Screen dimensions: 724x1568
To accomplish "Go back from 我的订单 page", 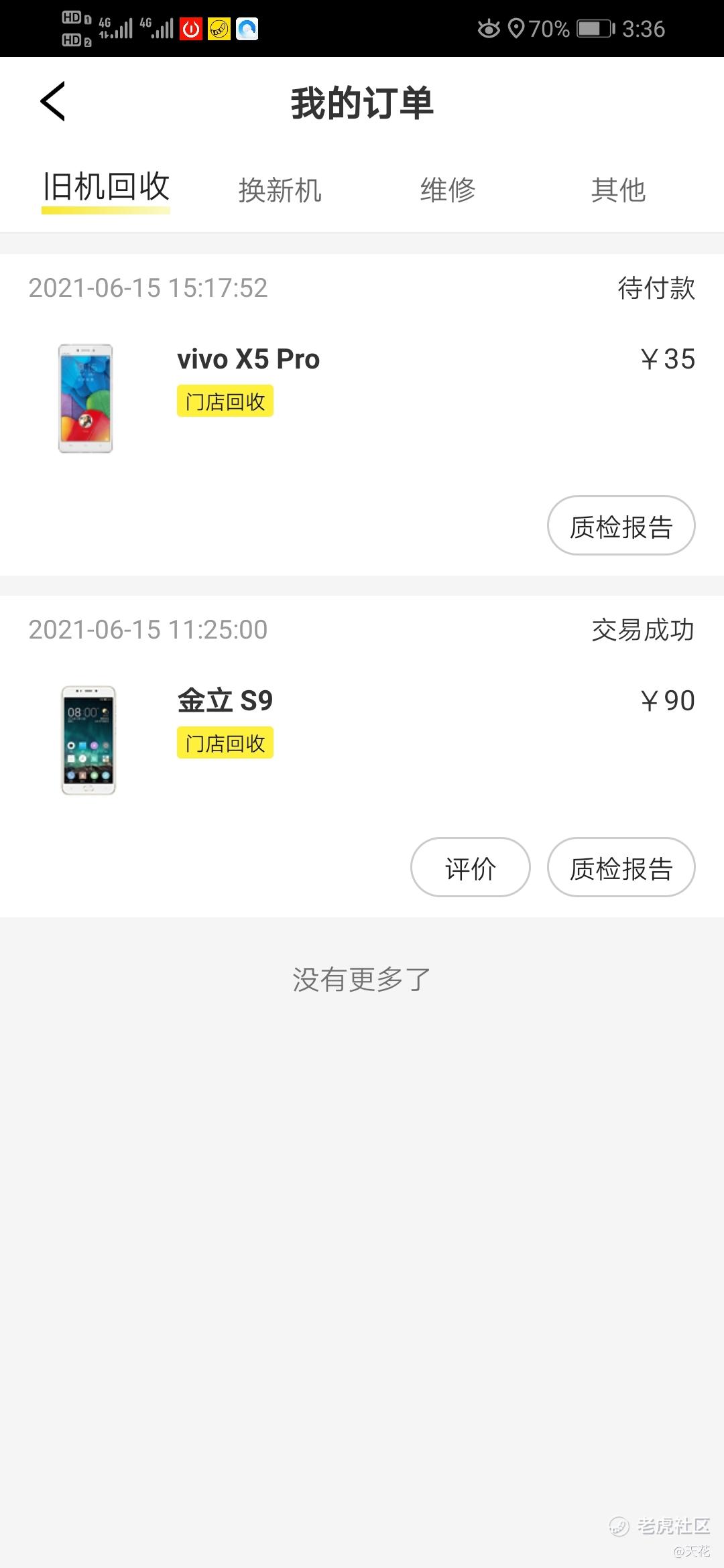I will pyautogui.click(x=52, y=102).
